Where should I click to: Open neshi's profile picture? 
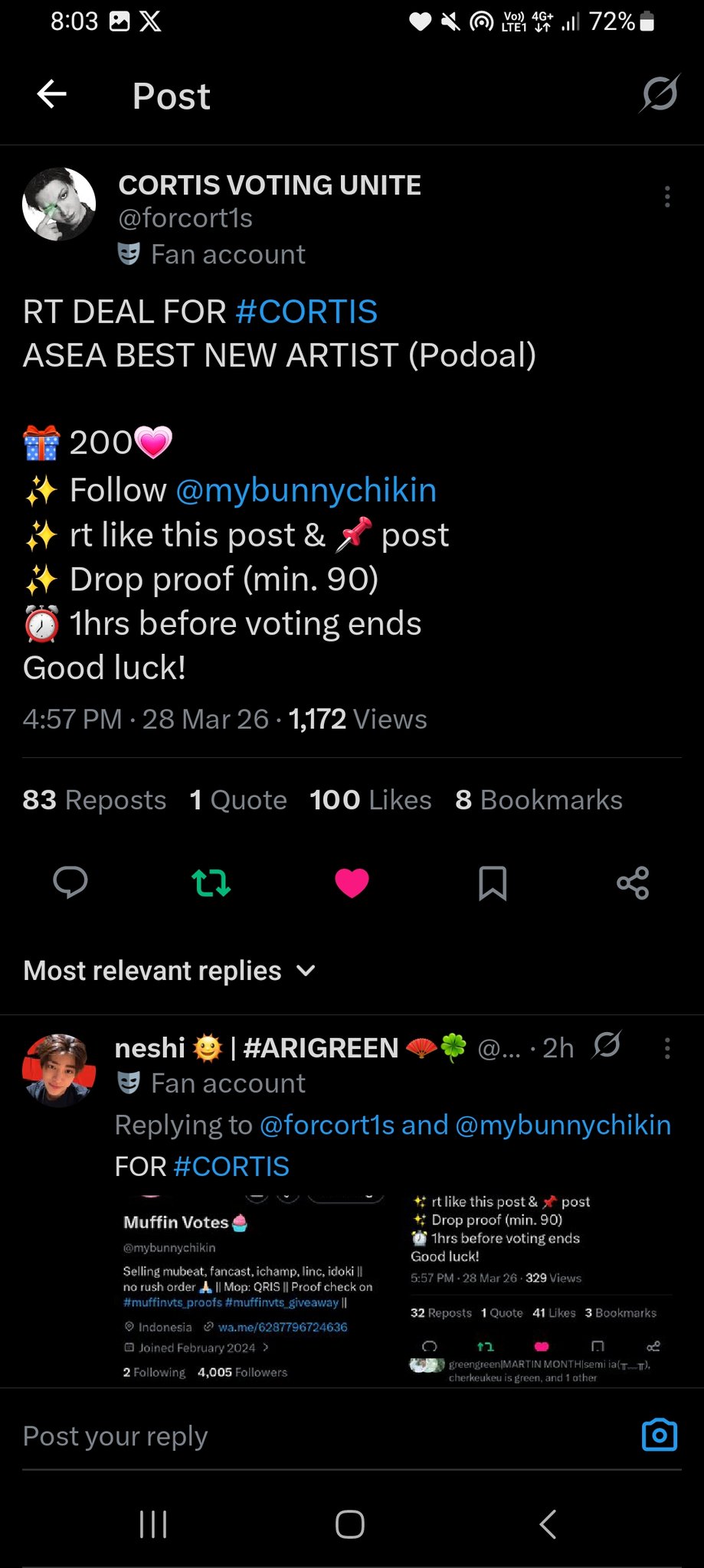coord(59,1070)
